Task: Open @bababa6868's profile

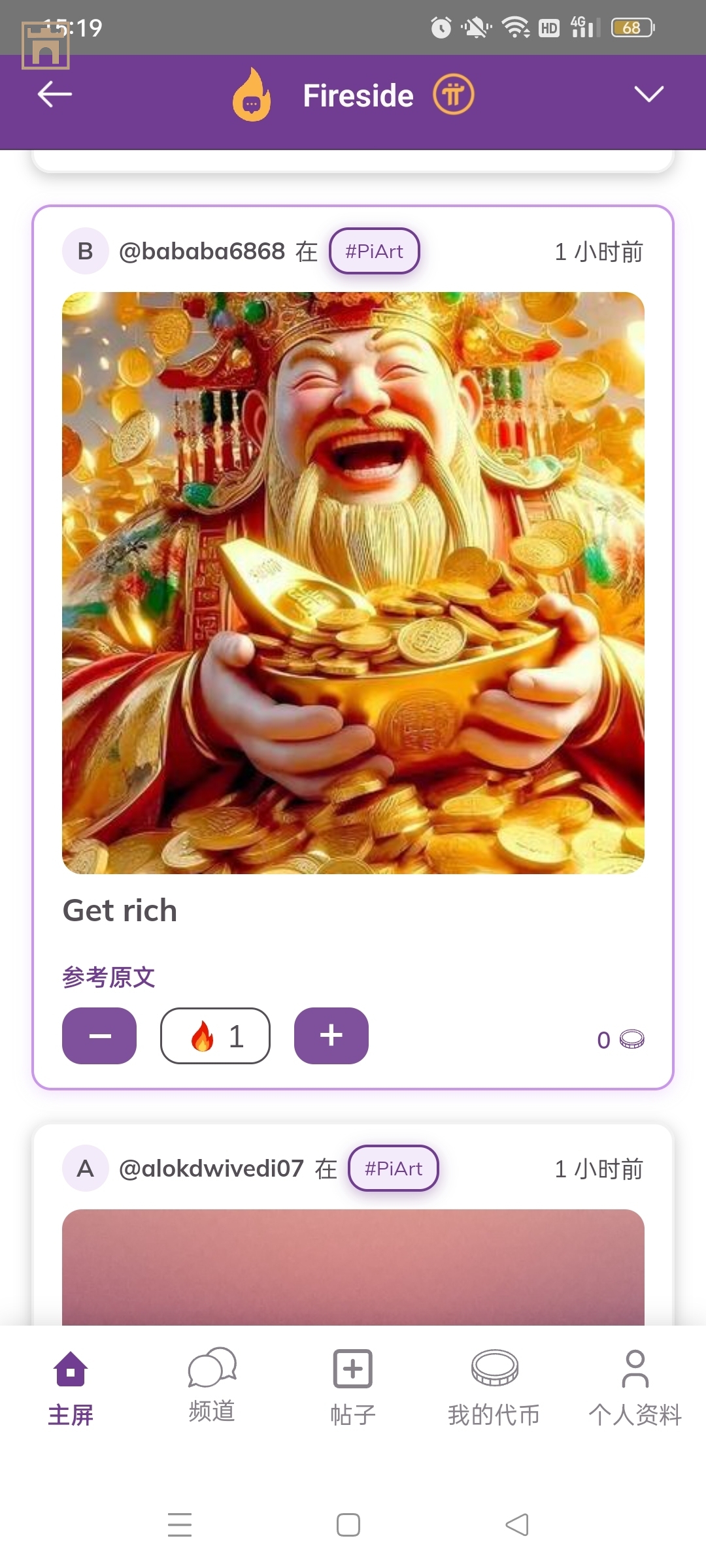Action: tap(201, 252)
